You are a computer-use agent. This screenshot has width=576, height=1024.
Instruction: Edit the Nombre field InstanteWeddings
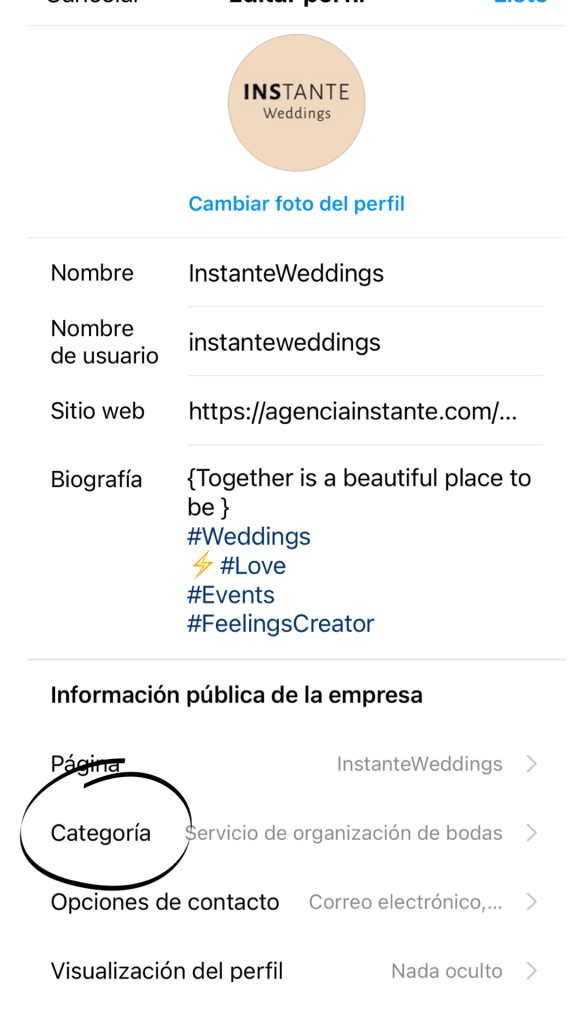pos(365,273)
